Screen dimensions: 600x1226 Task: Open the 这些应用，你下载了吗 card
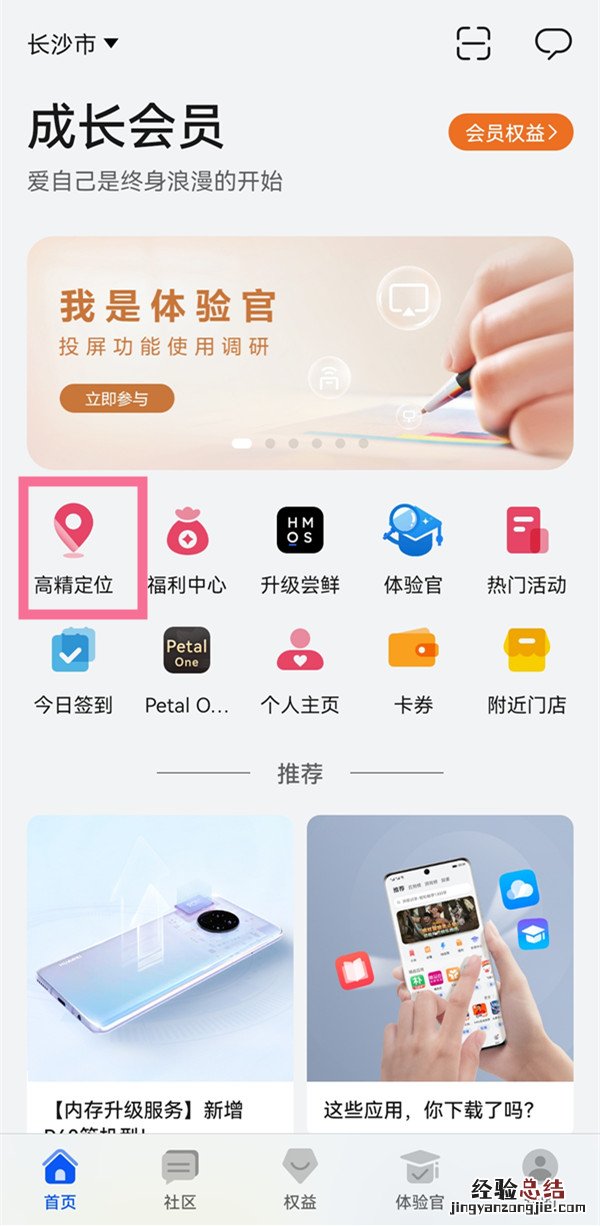440,970
